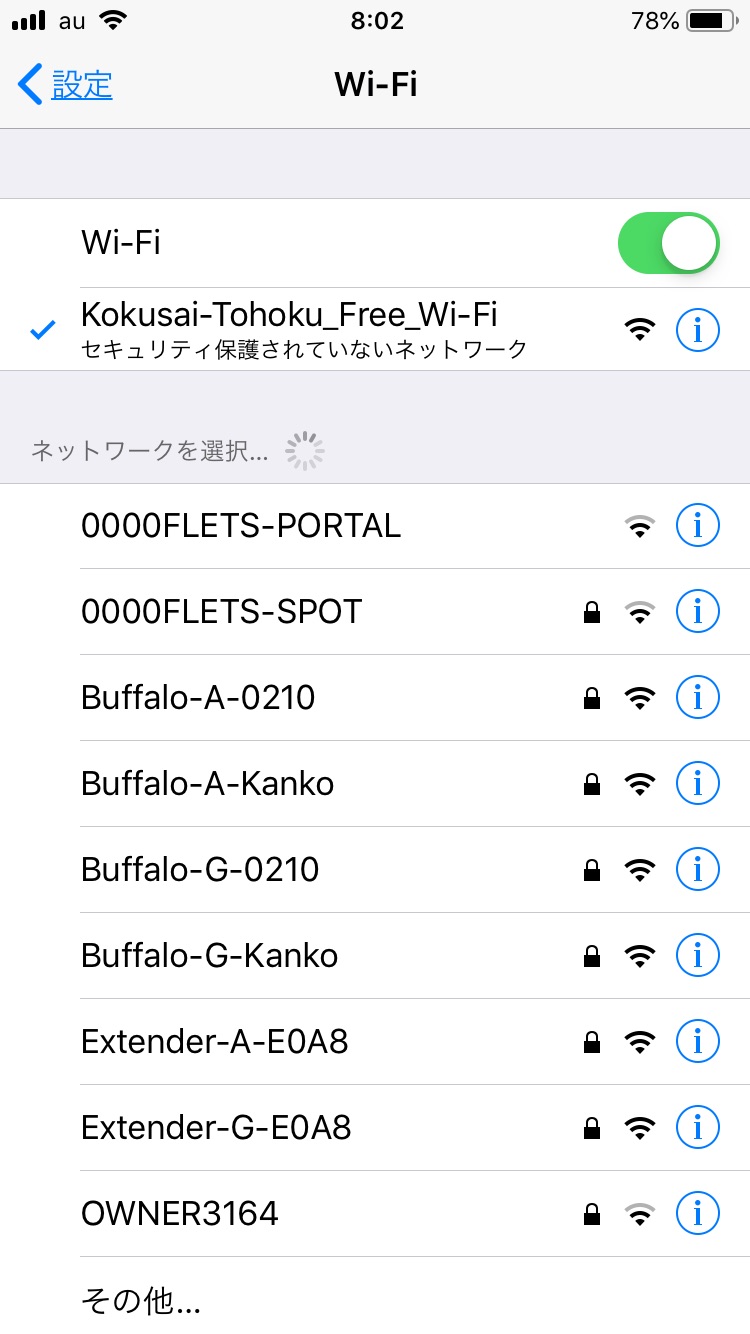
Task: Connect to Buffalo-A-0210
Action: [x=375, y=698]
